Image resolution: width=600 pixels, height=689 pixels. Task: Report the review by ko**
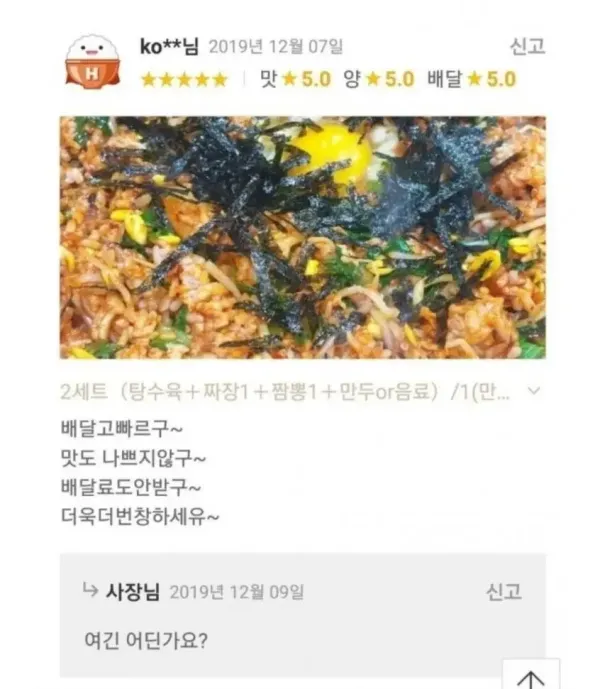(527, 46)
